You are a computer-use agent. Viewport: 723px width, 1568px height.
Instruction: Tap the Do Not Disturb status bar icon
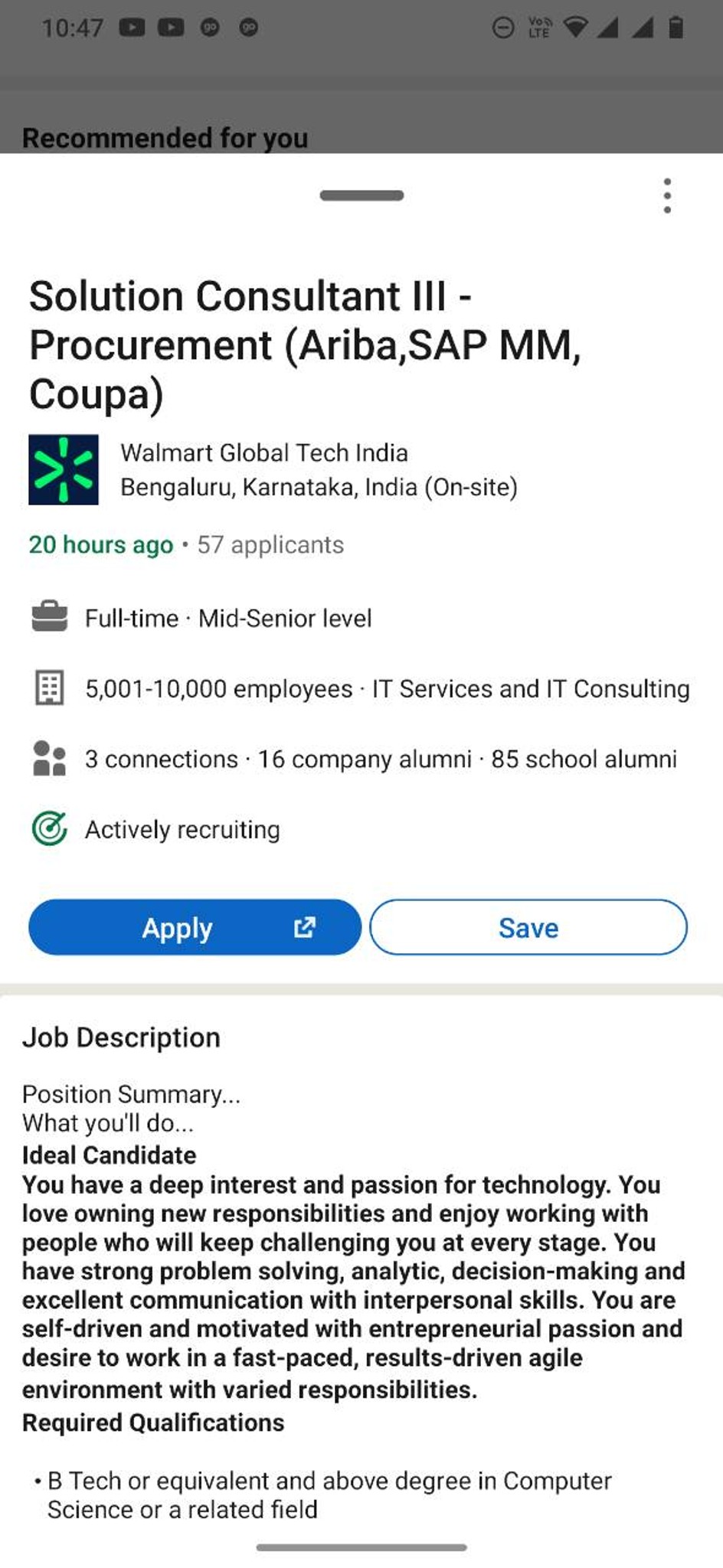click(x=503, y=28)
